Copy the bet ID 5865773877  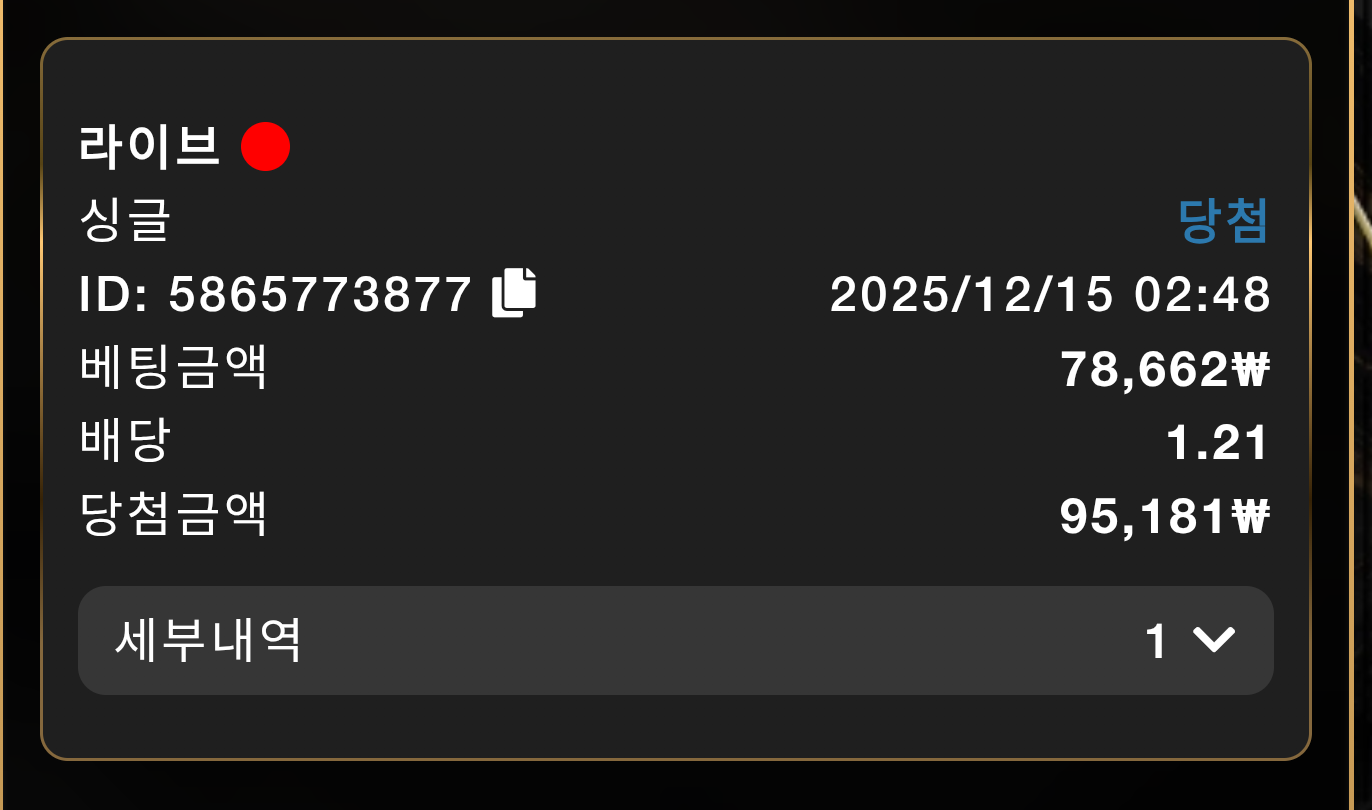coord(514,293)
